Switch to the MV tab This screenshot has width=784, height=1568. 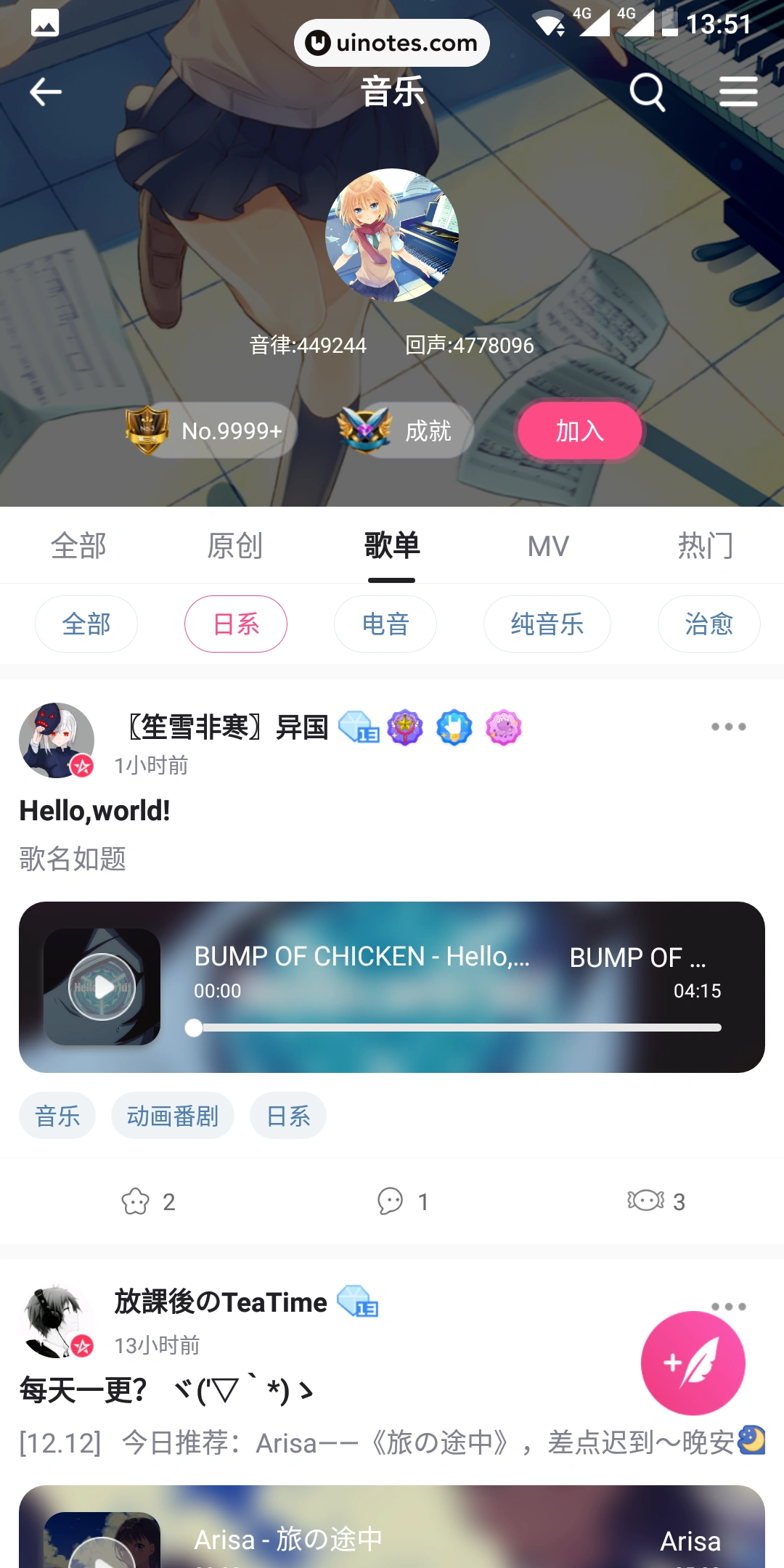click(x=548, y=546)
